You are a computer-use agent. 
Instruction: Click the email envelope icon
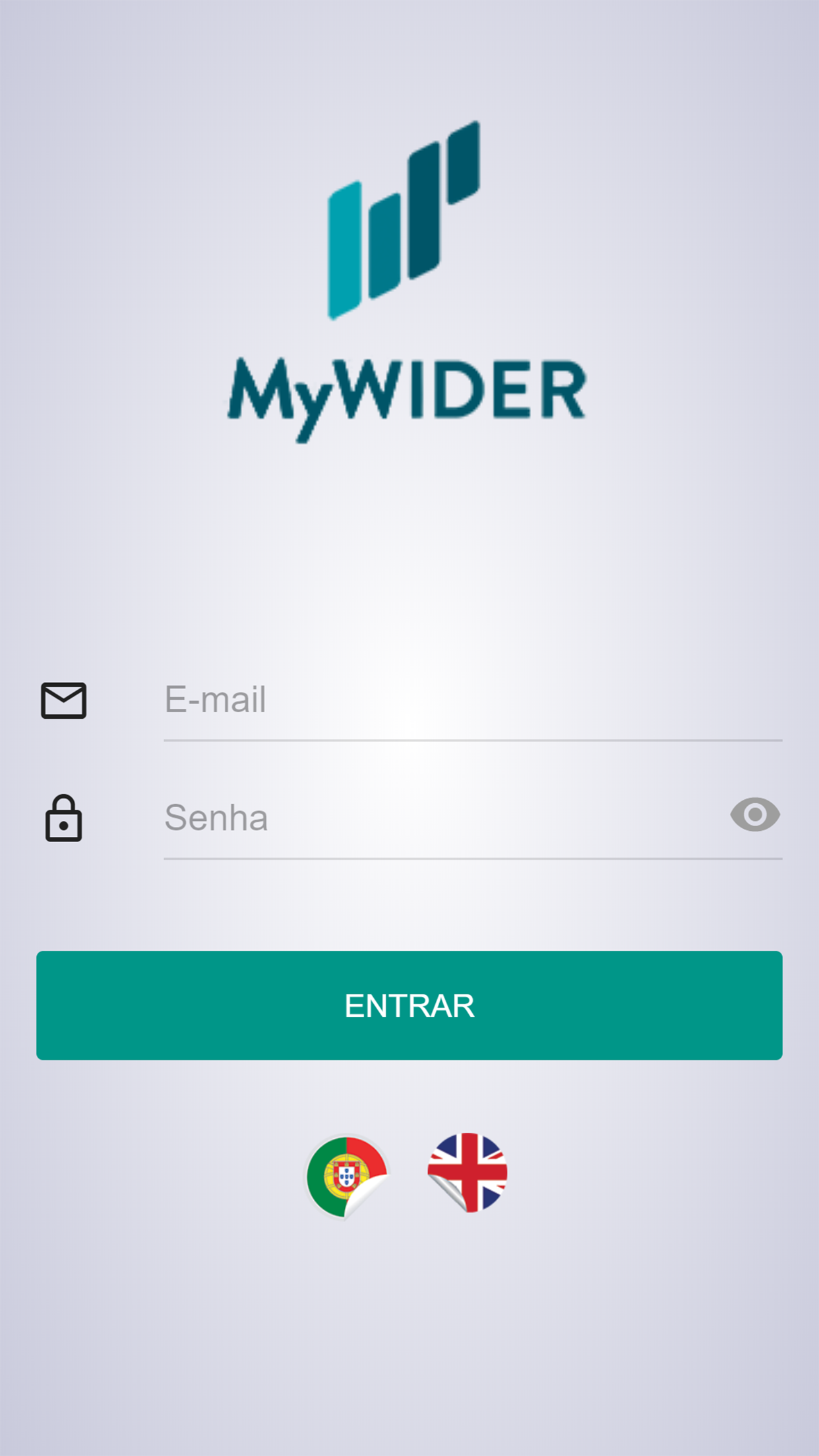tap(64, 700)
